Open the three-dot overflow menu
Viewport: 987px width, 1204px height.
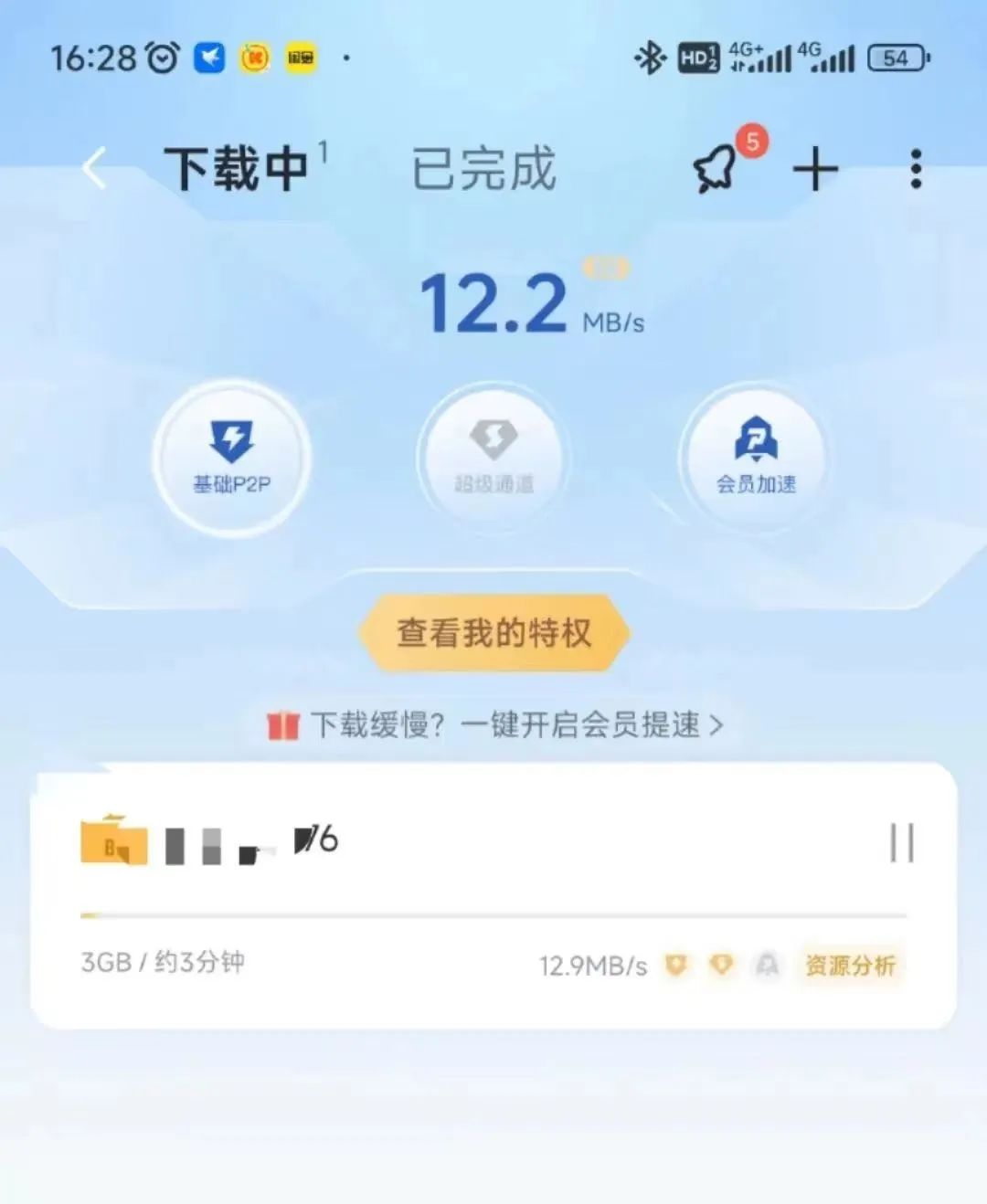coord(916,170)
